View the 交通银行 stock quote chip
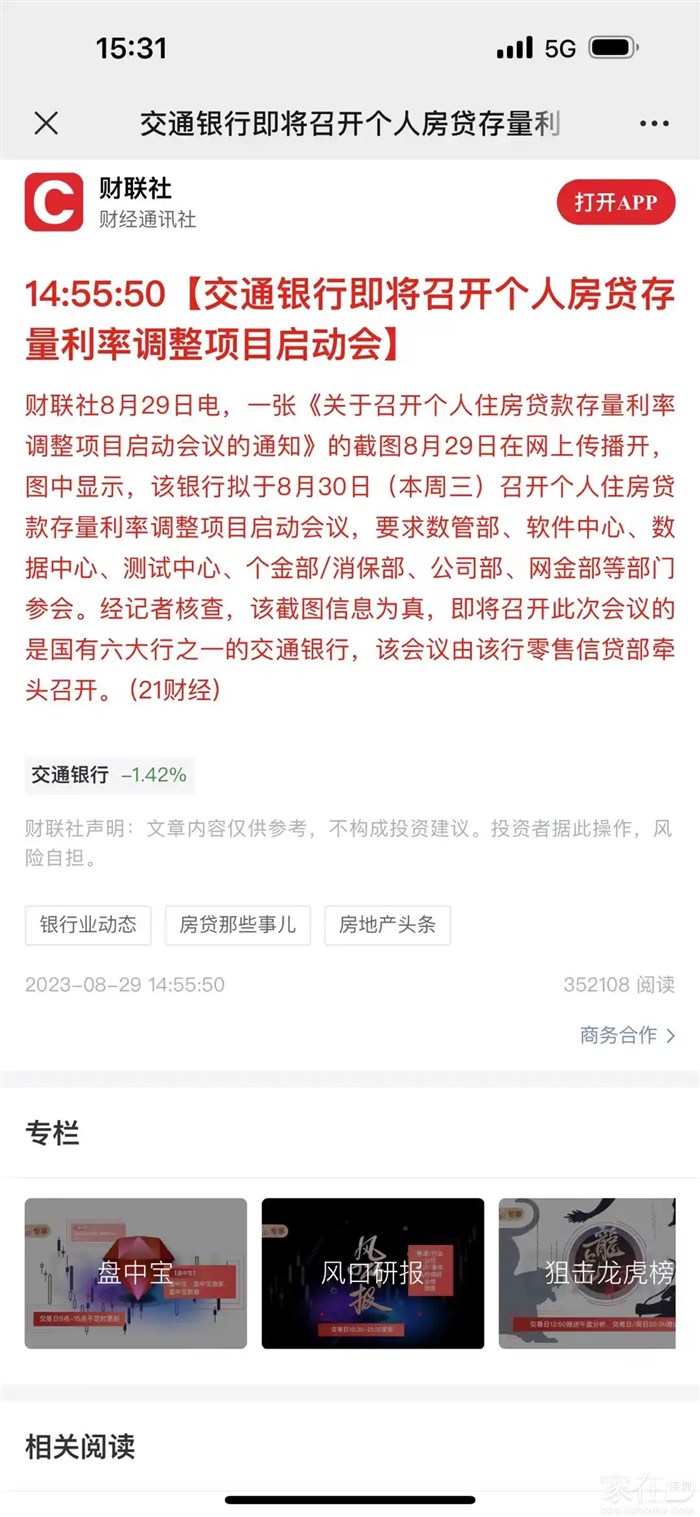The image size is (700, 1517). (x=109, y=775)
